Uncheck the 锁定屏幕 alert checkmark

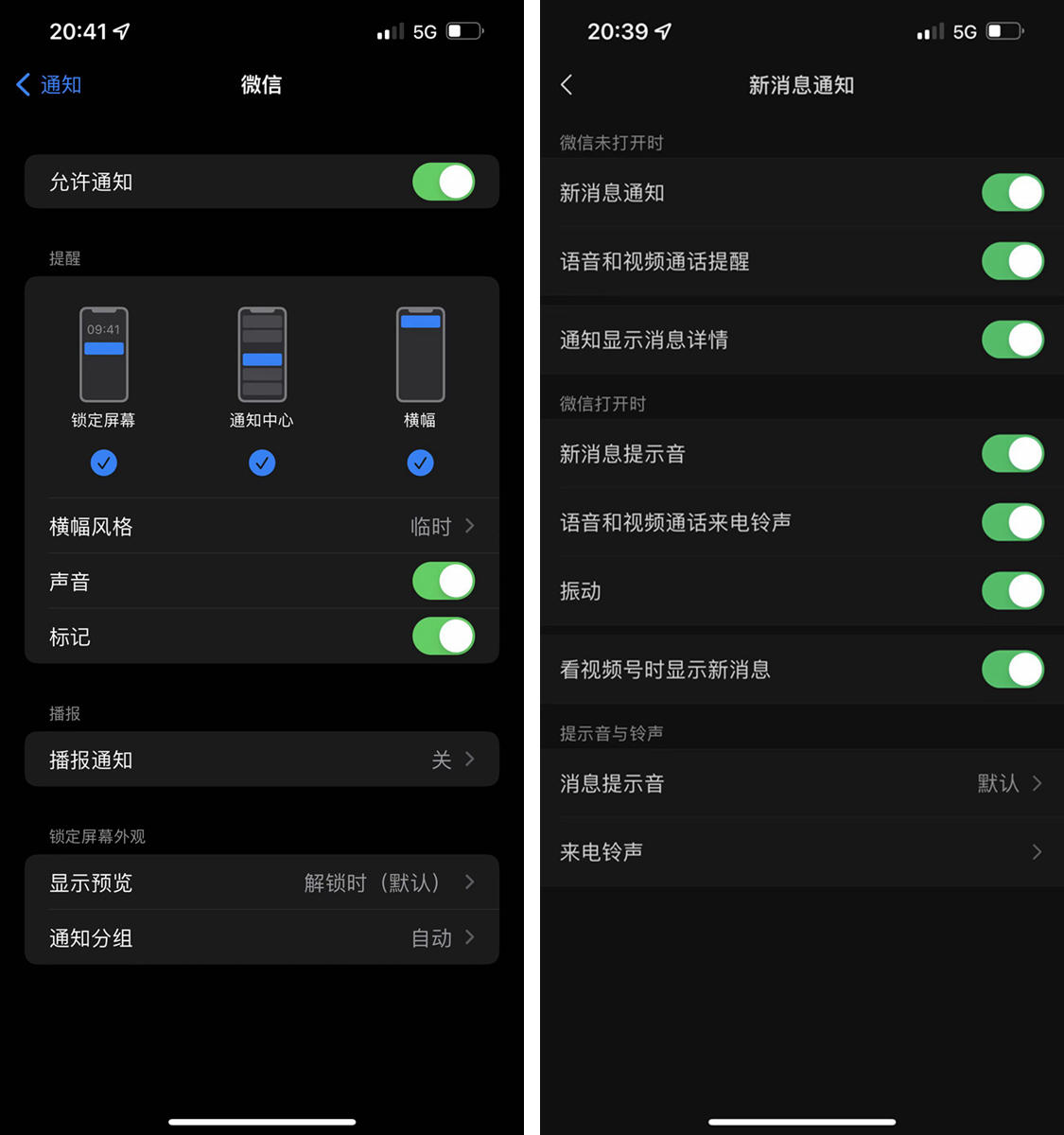tap(104, 463)
